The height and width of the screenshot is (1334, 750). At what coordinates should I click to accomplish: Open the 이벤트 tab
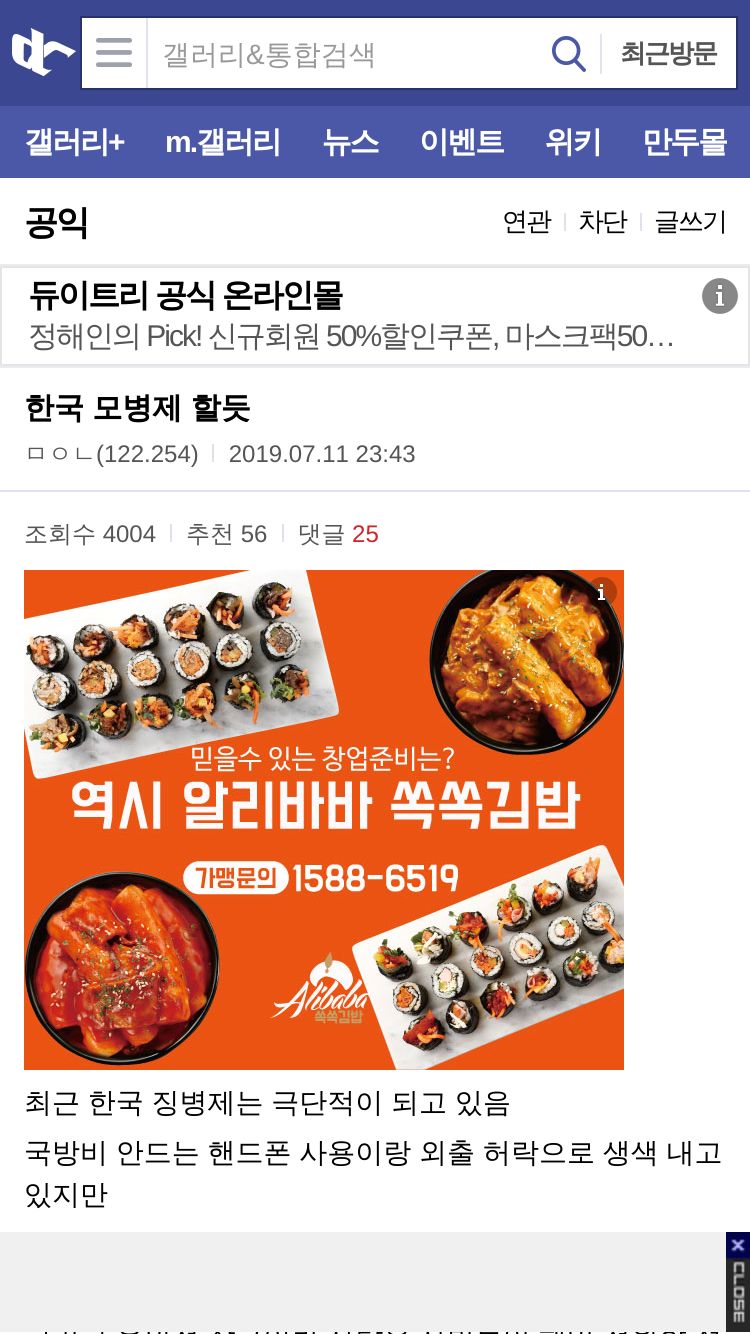462,142
